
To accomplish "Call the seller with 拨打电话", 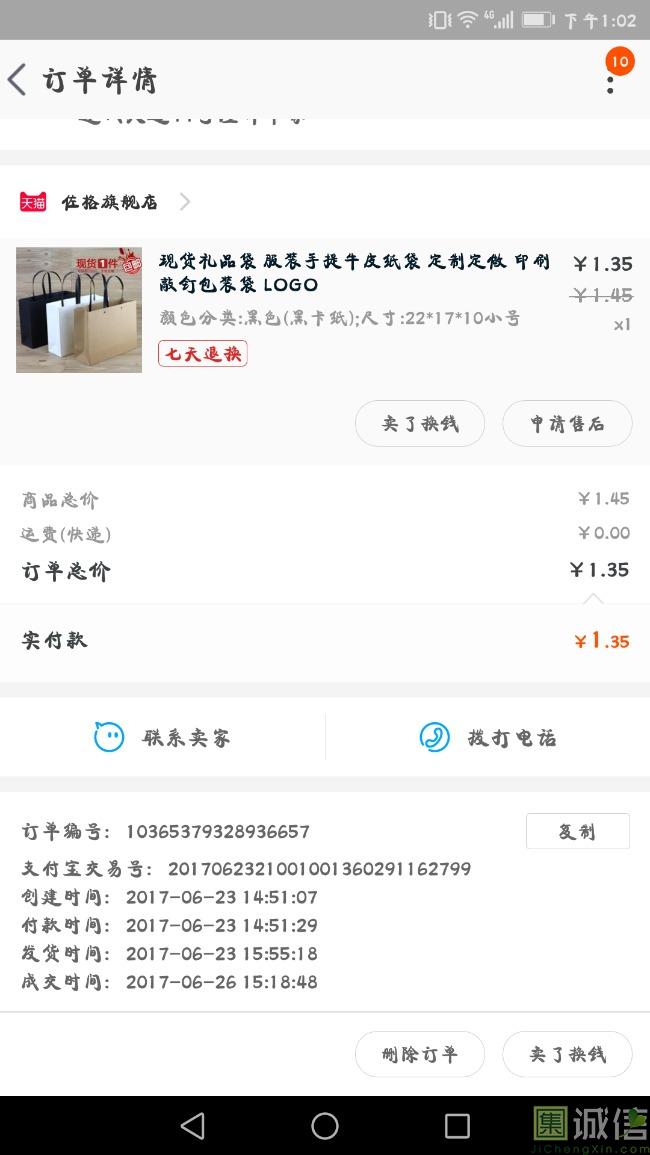I will click(x=487, y=738).
